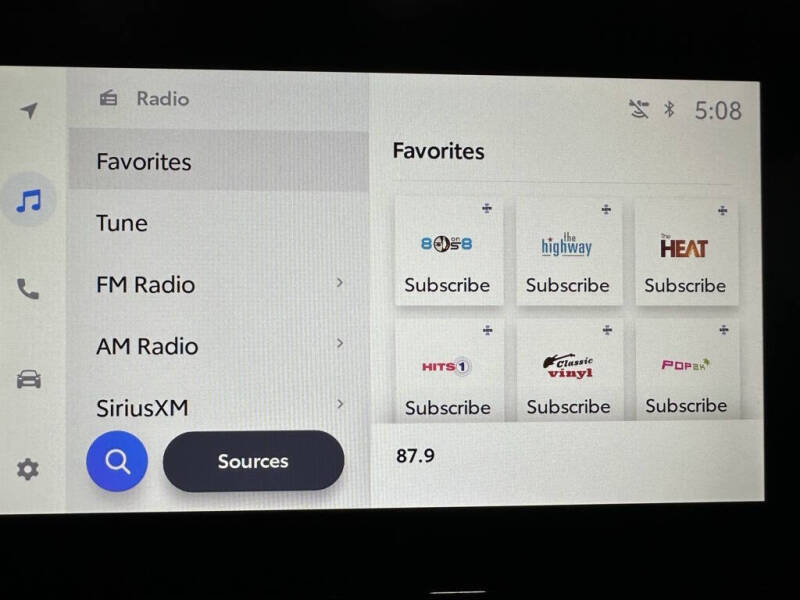The height and width of the screenshot is (600, 800).
Task: Open the Sources button
Action: pos(253,461)
